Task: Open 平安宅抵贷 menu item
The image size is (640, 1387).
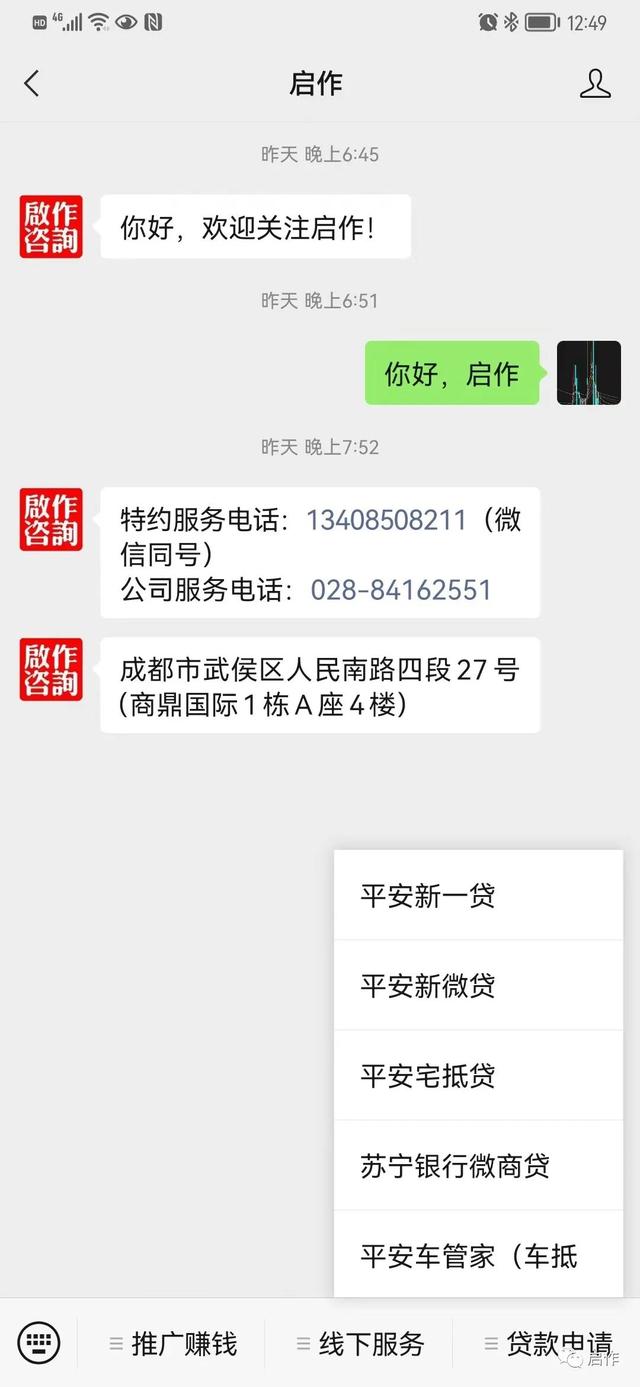Action: (x=478, y=1076)
